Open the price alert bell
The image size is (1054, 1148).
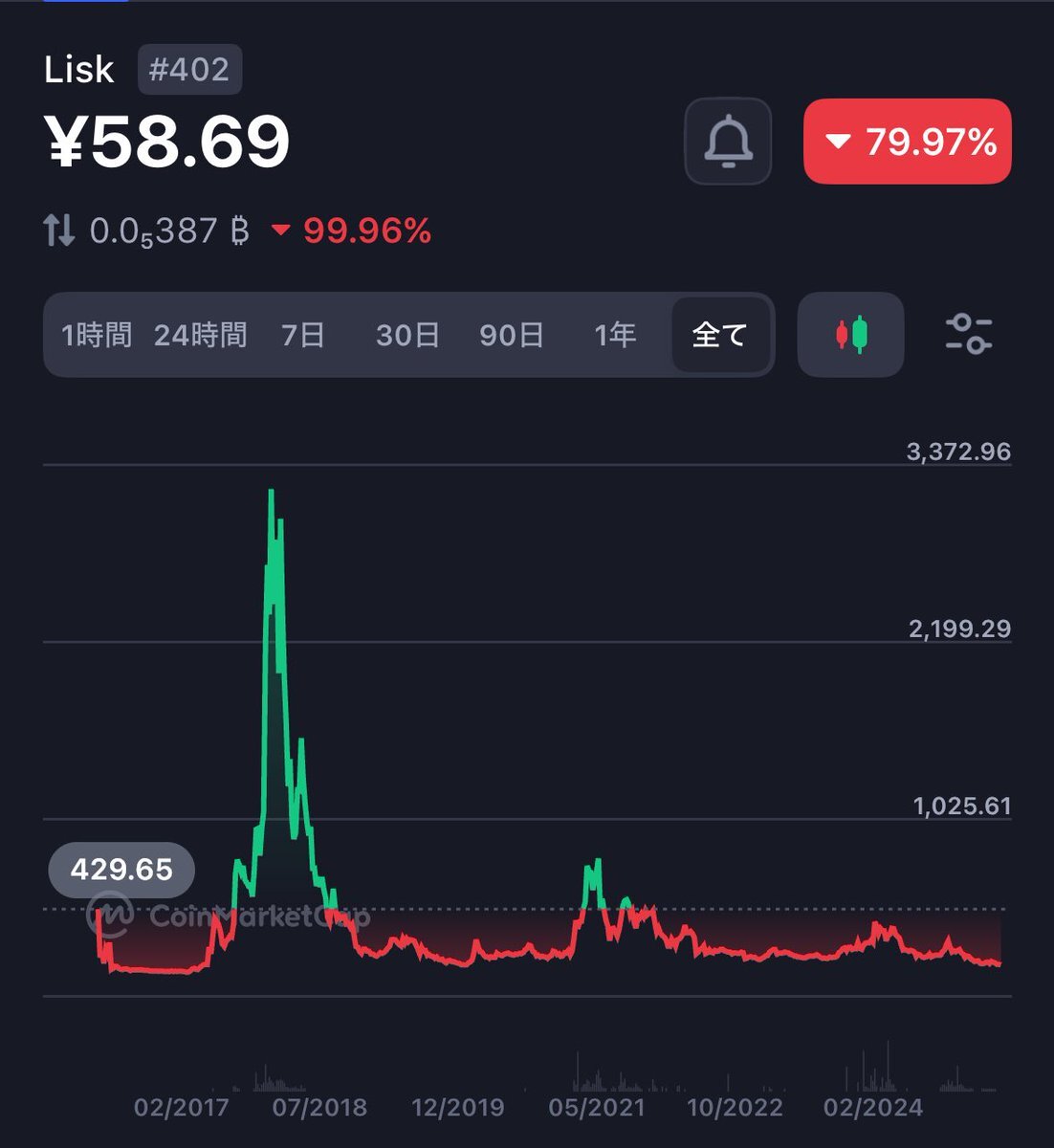[x=728, y=142]
